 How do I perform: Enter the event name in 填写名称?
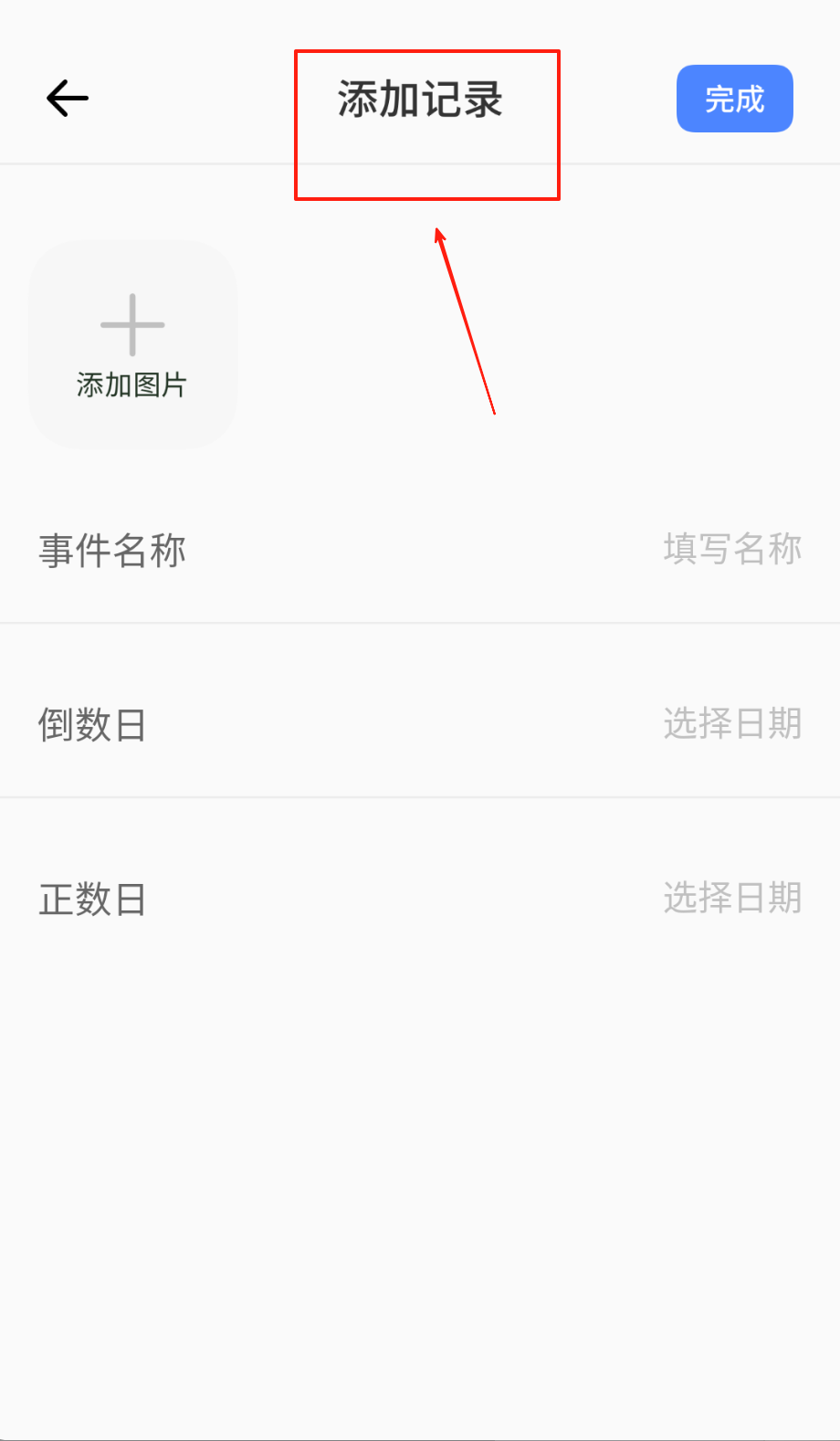tap(731, 550)
